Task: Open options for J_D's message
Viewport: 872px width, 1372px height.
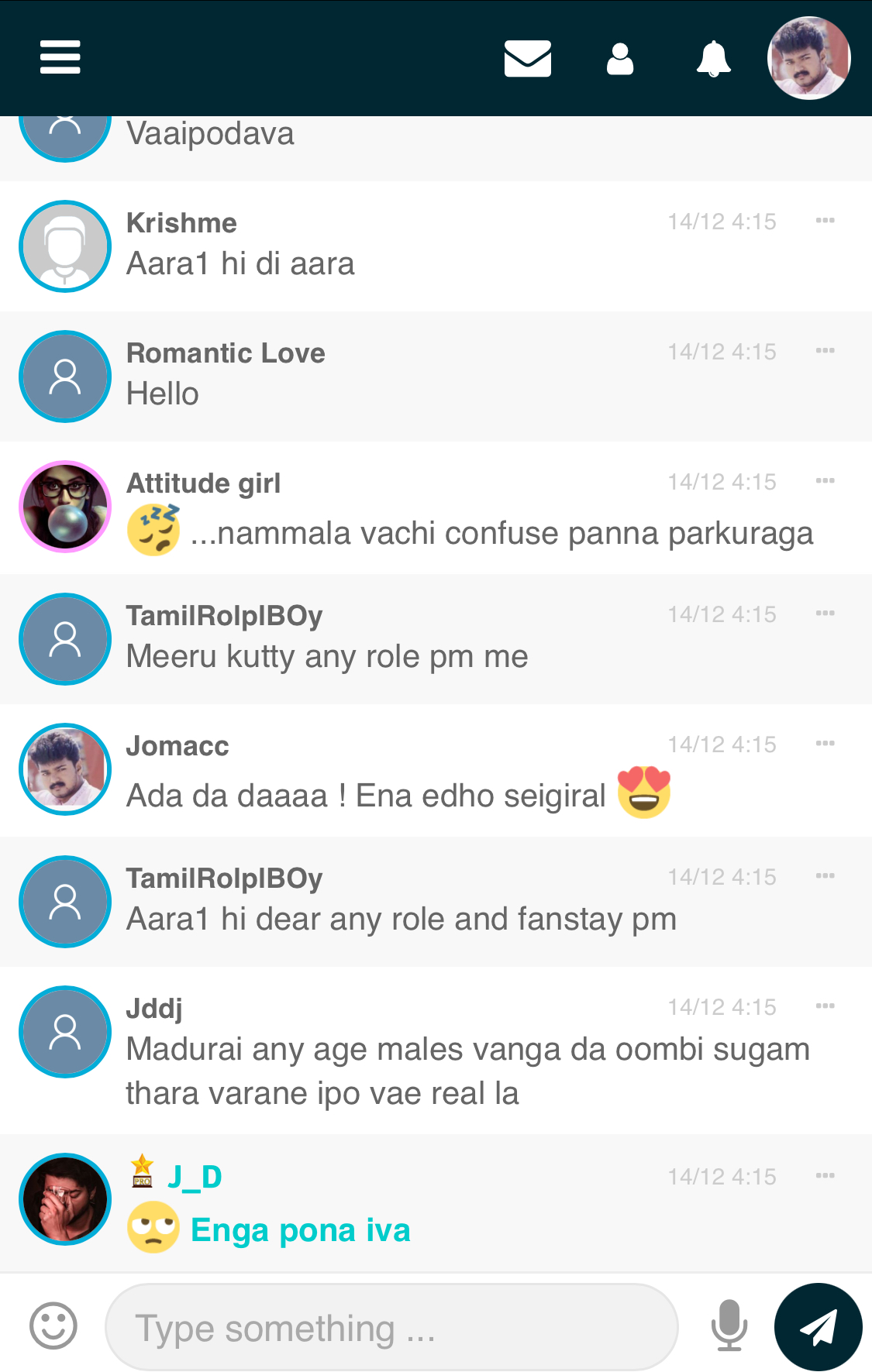Action: [825, 1176]
